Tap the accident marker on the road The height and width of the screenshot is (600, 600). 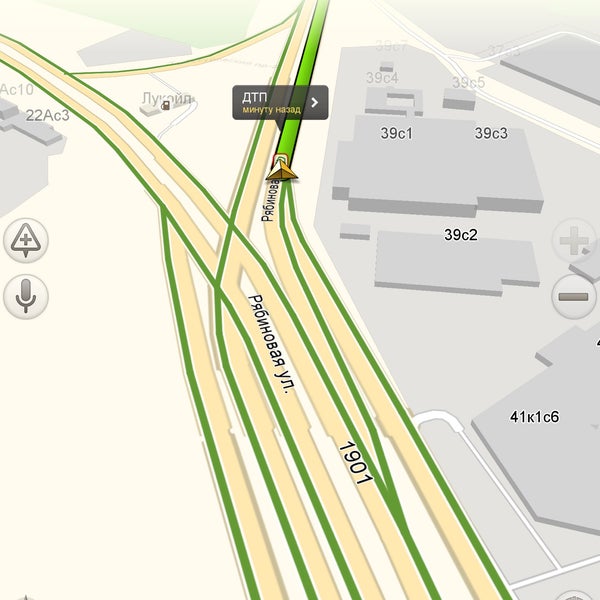point(282,170)
